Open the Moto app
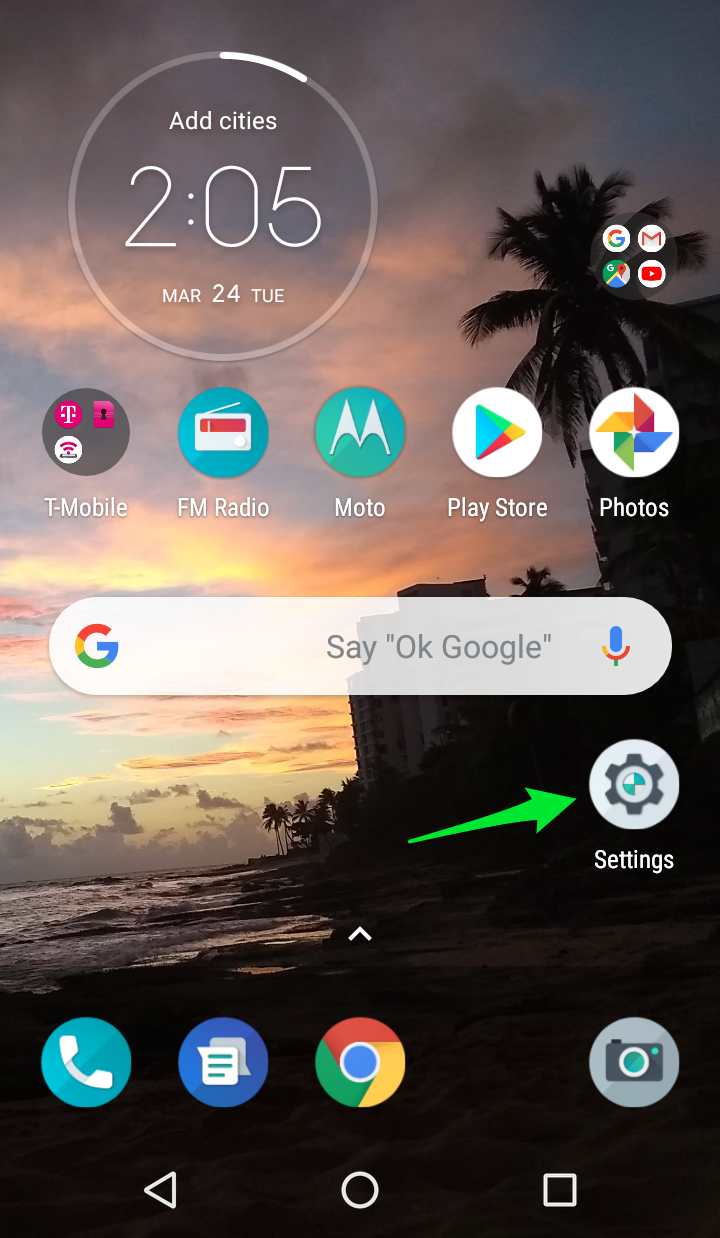 tap(360, 432)
